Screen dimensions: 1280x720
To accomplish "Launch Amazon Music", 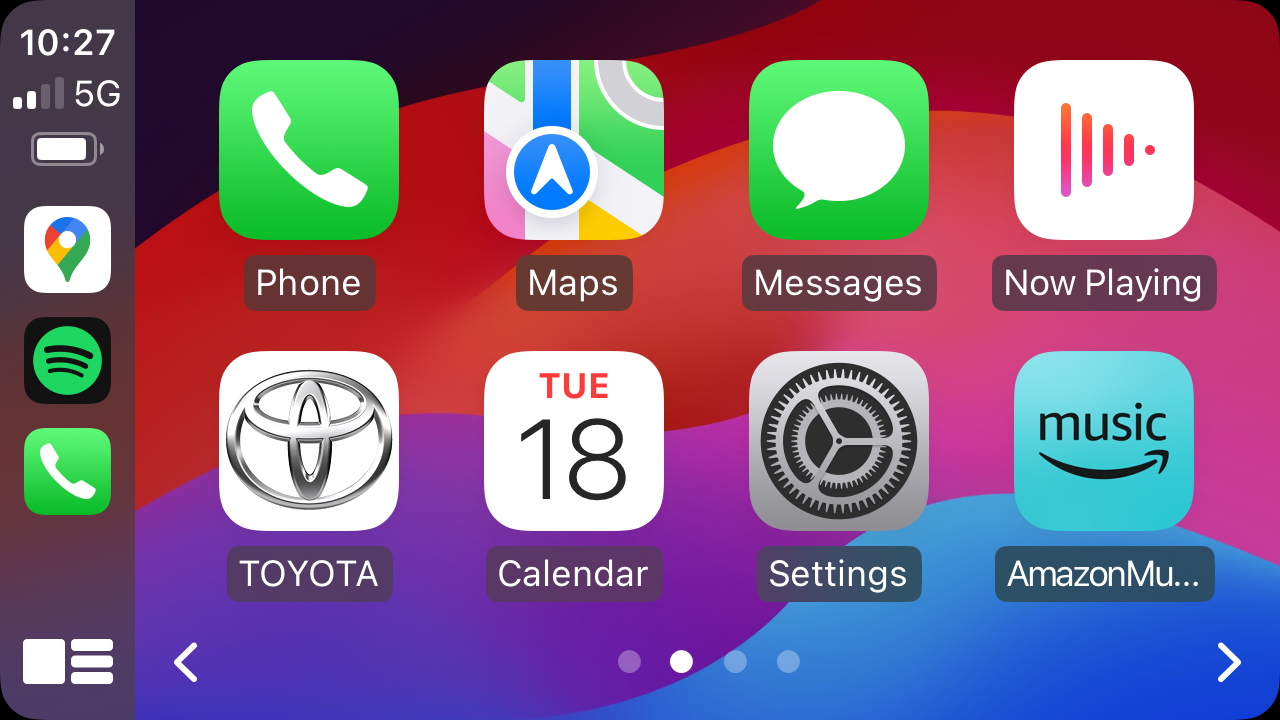I will tap(1104, 440).
